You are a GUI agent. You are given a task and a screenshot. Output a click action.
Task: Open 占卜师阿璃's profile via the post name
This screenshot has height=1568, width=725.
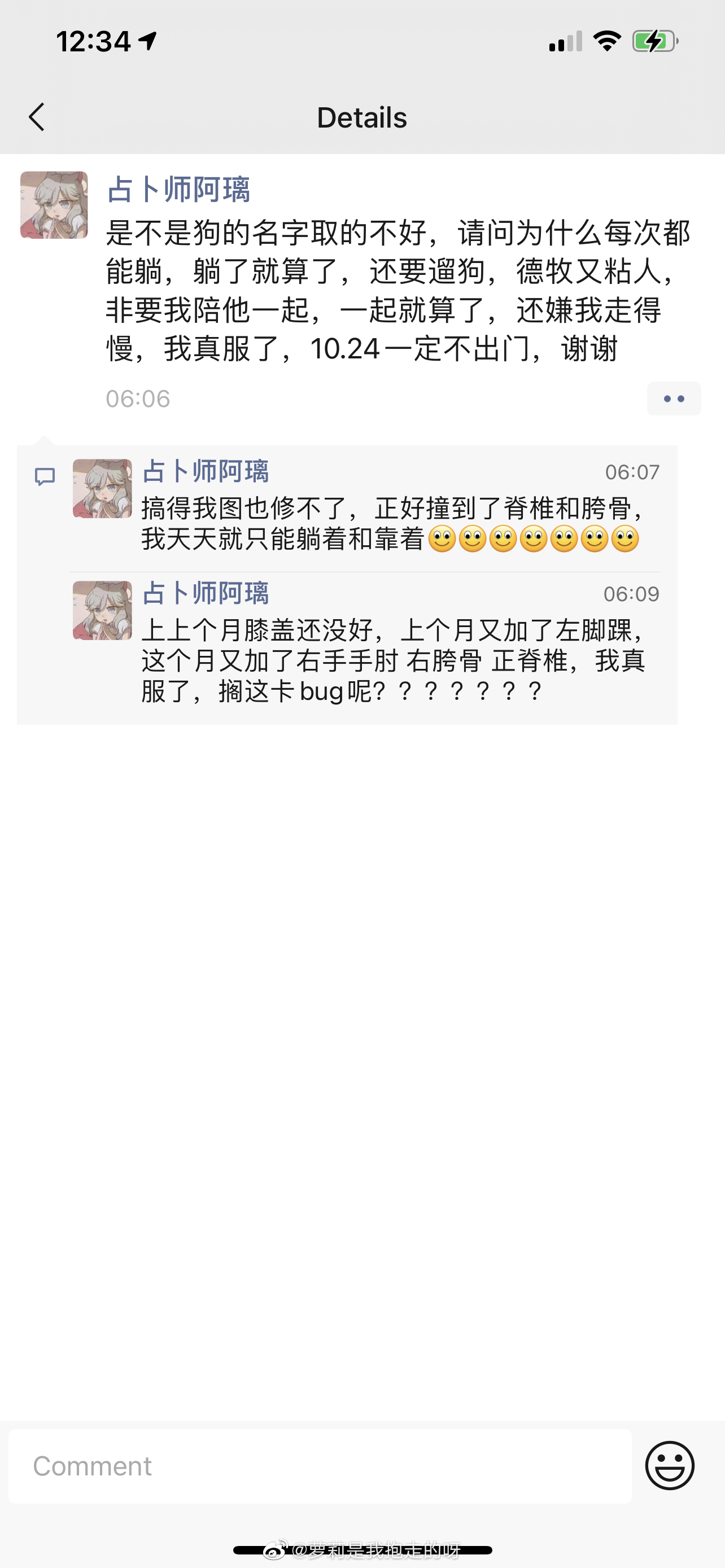pyautogui.click(x=178, y=189)
